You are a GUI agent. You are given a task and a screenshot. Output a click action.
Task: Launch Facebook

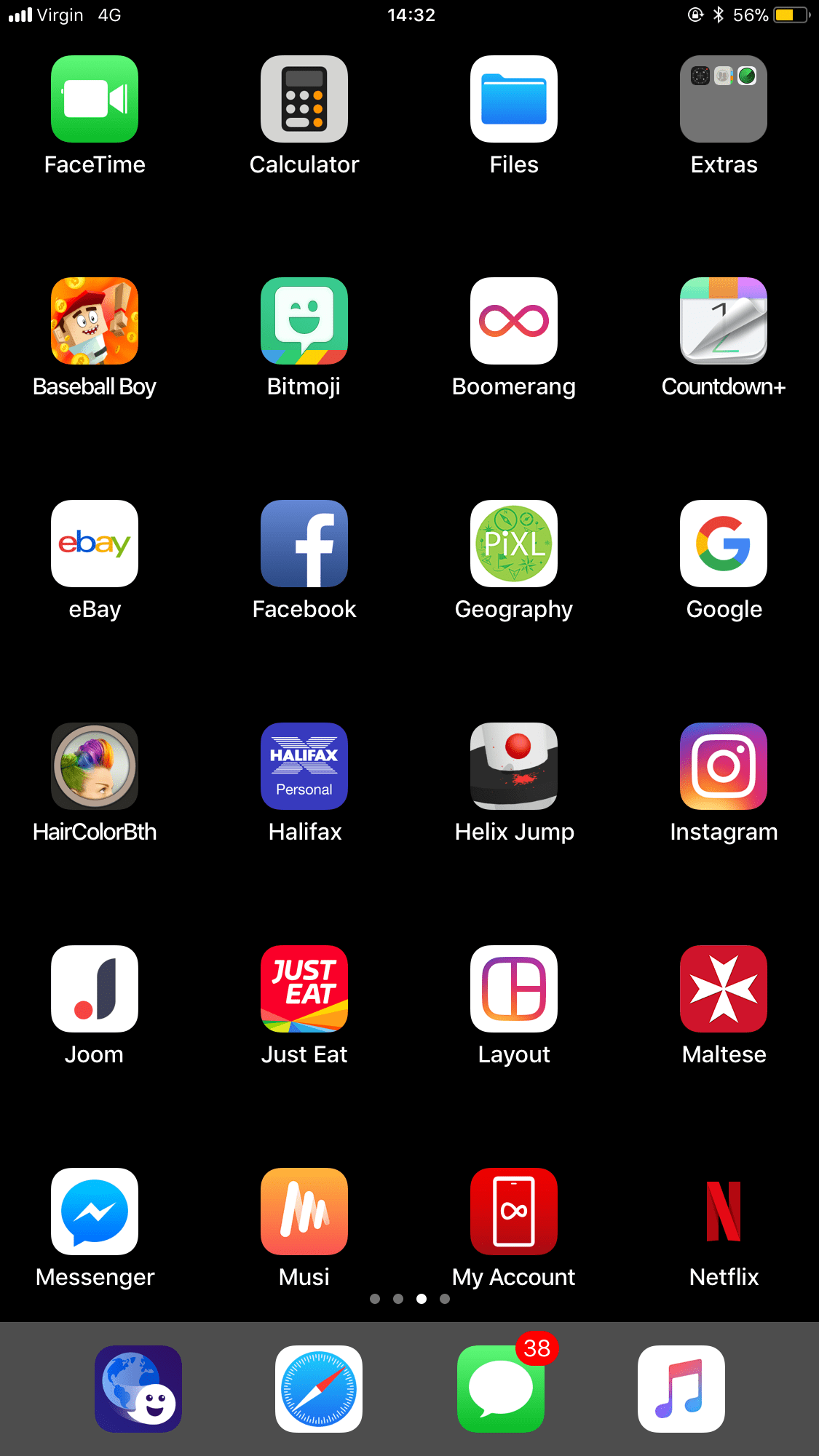(x=304, y=544)
